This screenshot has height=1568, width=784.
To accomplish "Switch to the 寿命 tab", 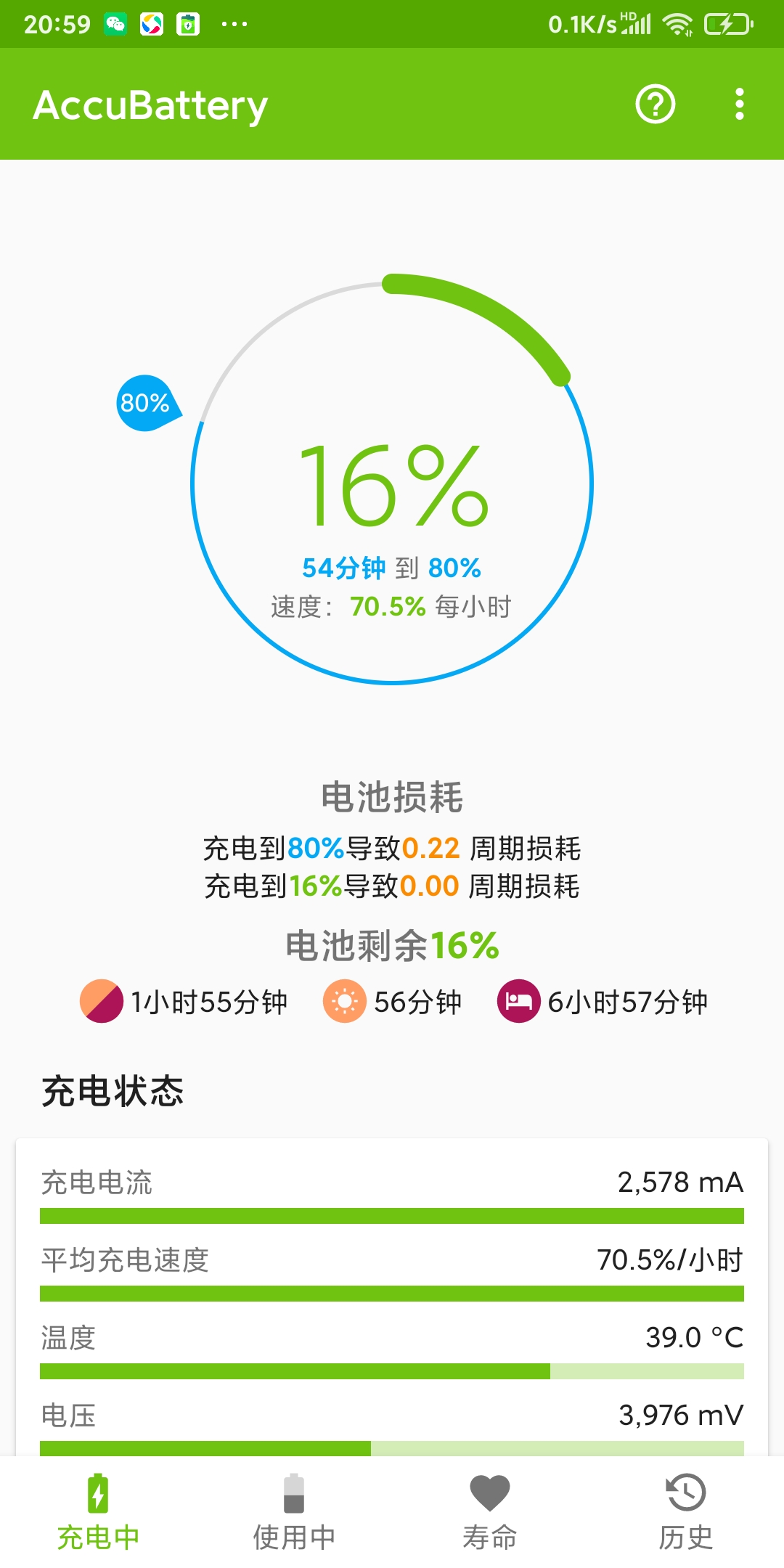I will click(490, 1512).
